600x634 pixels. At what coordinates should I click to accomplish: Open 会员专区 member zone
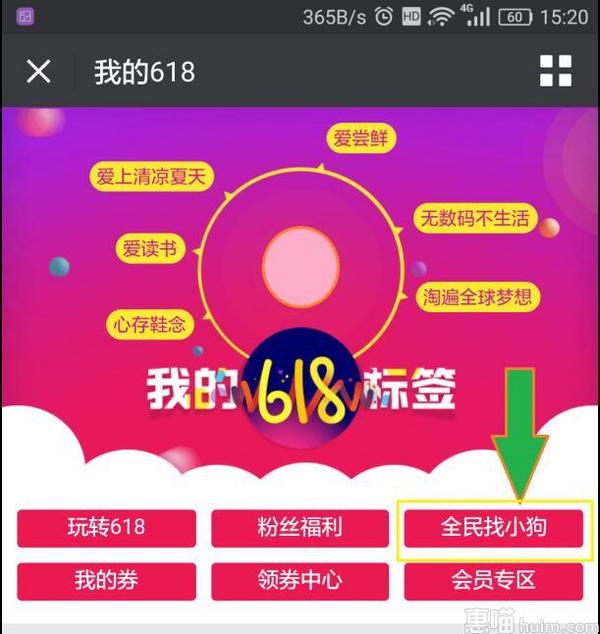pyautogui.click(x=494, y=581)
